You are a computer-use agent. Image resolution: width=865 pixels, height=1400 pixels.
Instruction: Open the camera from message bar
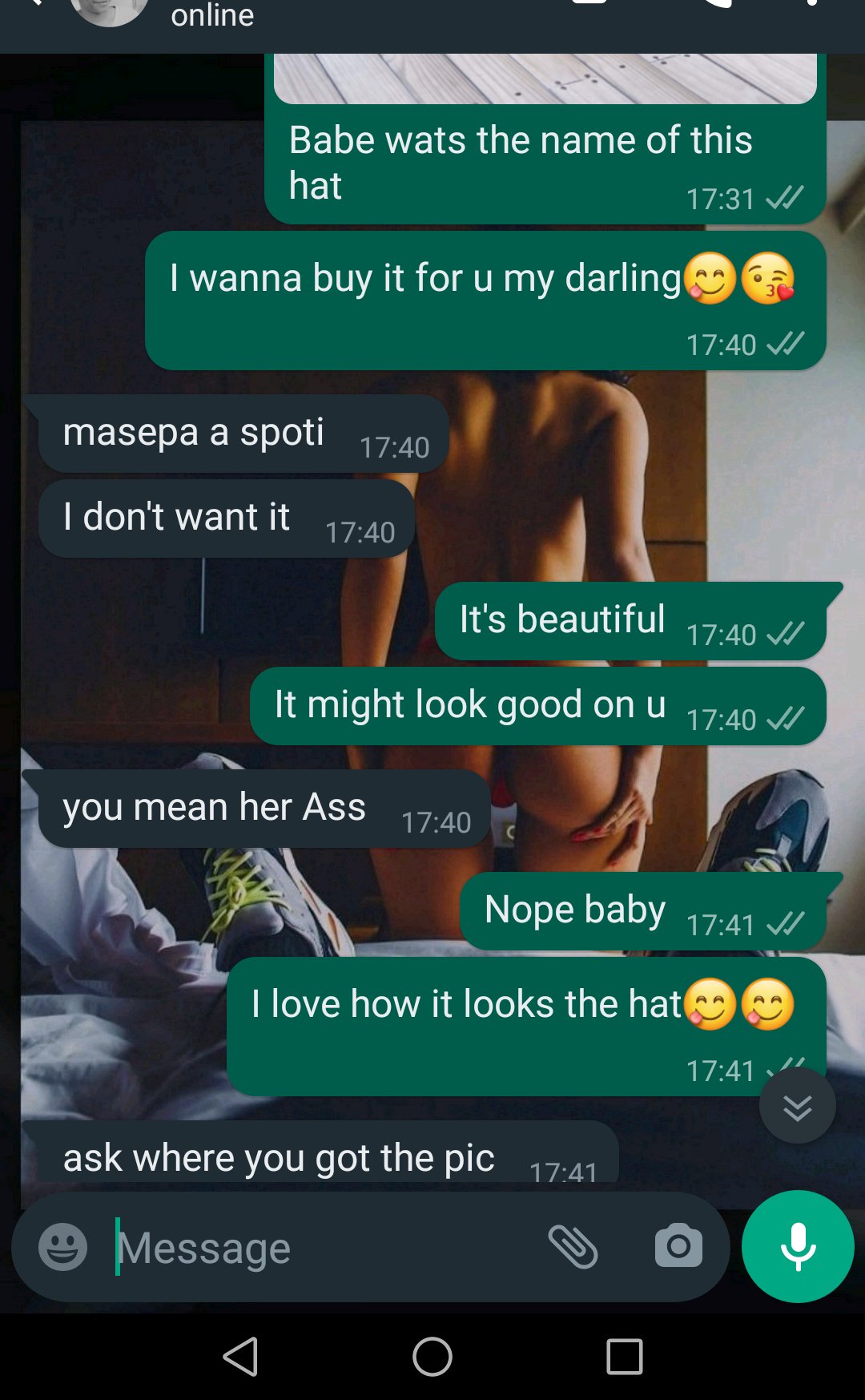tap(678, 1247)
